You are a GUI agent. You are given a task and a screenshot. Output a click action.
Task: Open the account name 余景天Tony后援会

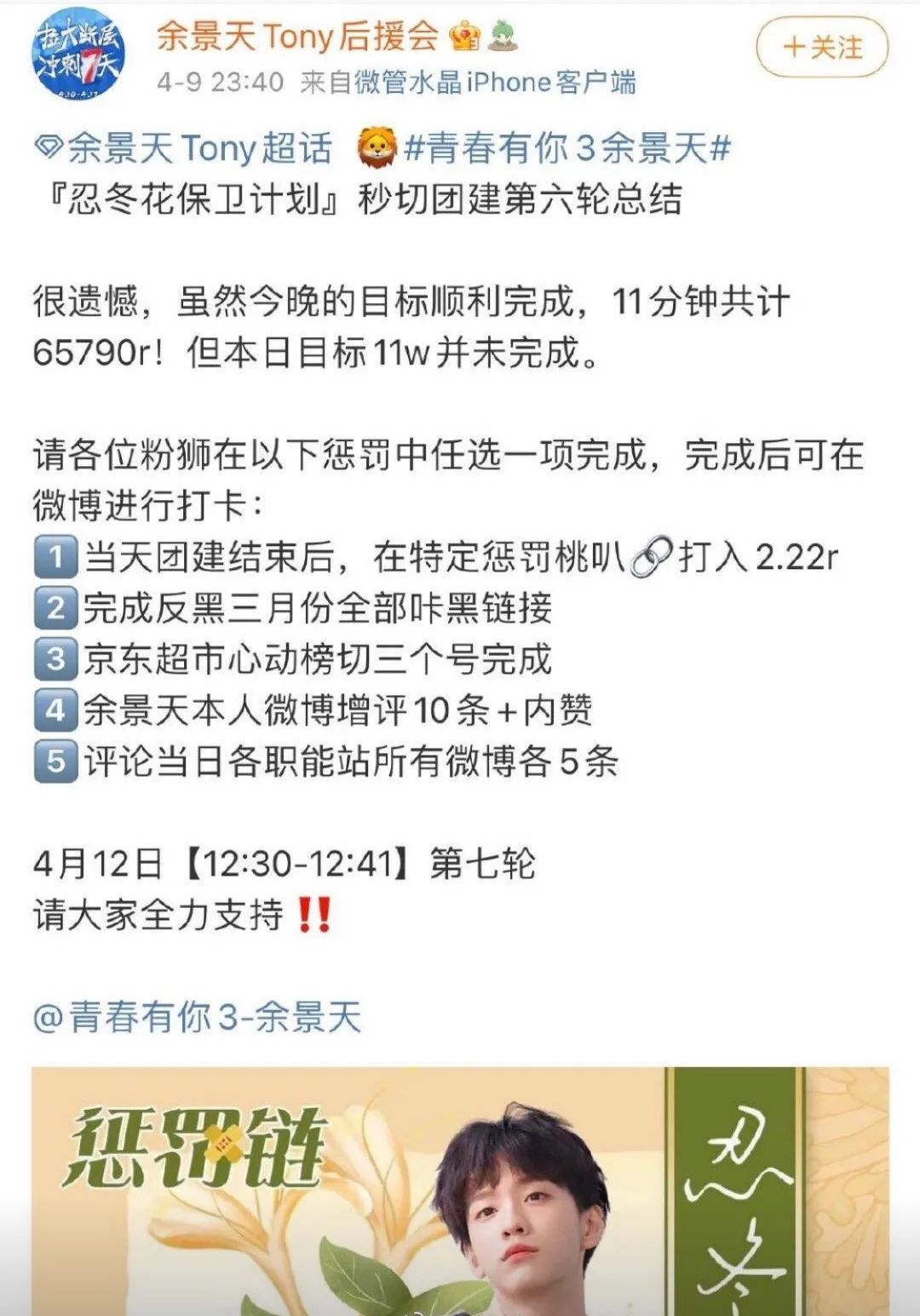click(x=296, y=37)
